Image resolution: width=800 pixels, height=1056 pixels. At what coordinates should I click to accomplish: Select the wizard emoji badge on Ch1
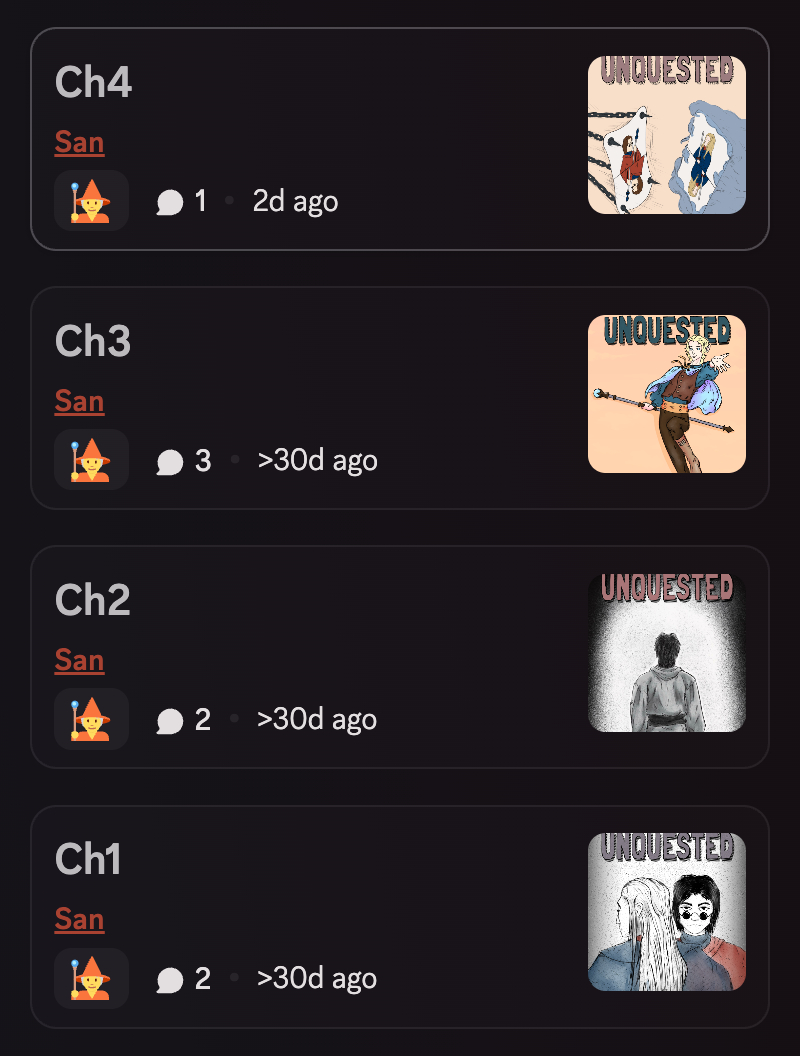coord(91,978)
